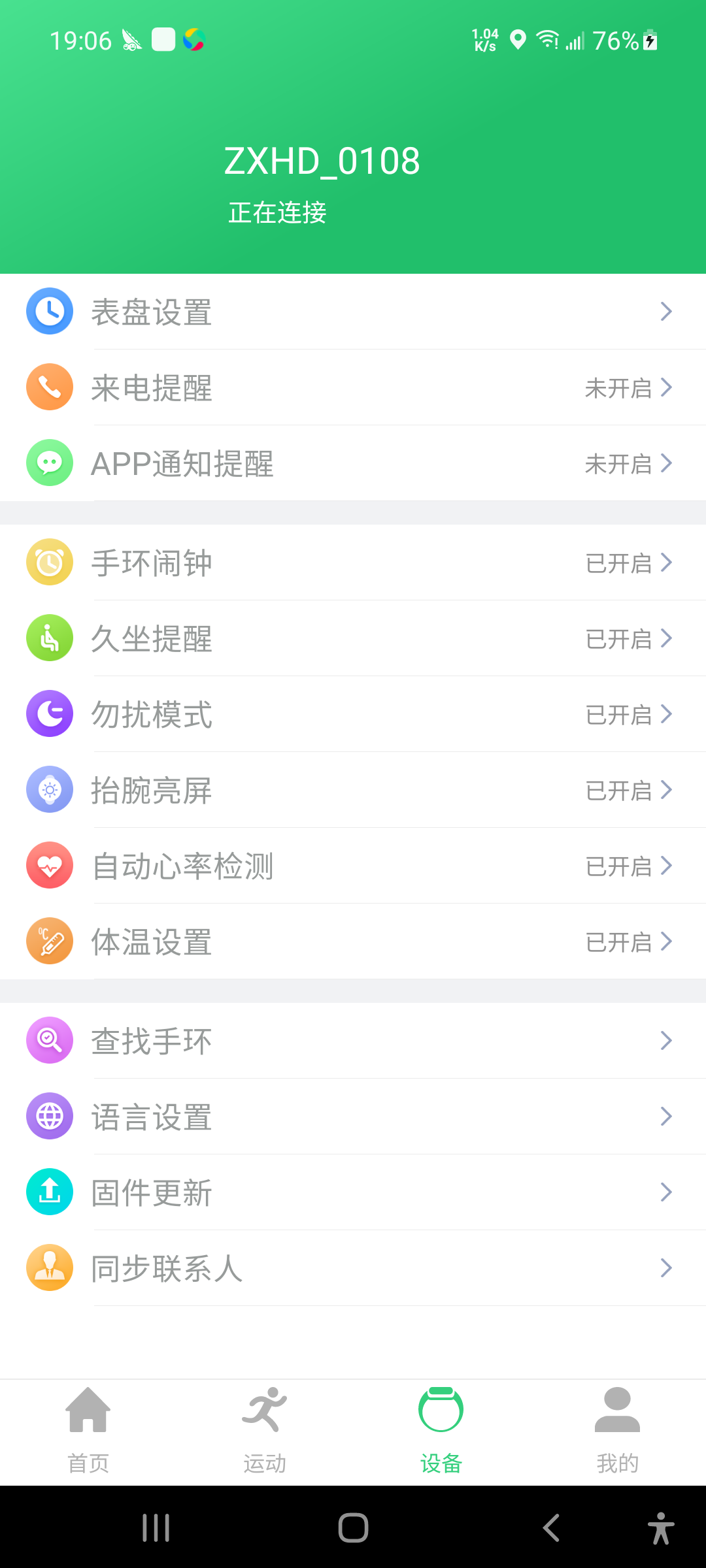Open 手环闹钟 band alarm settings
Screen dimensions: 706x1568
pos(353,563)
